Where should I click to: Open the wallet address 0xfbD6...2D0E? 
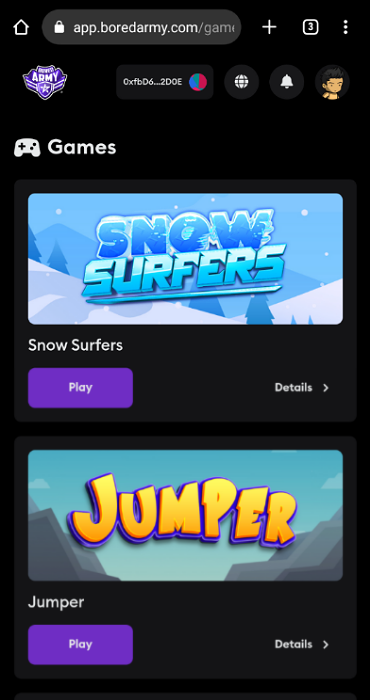[x=165, y=82]
